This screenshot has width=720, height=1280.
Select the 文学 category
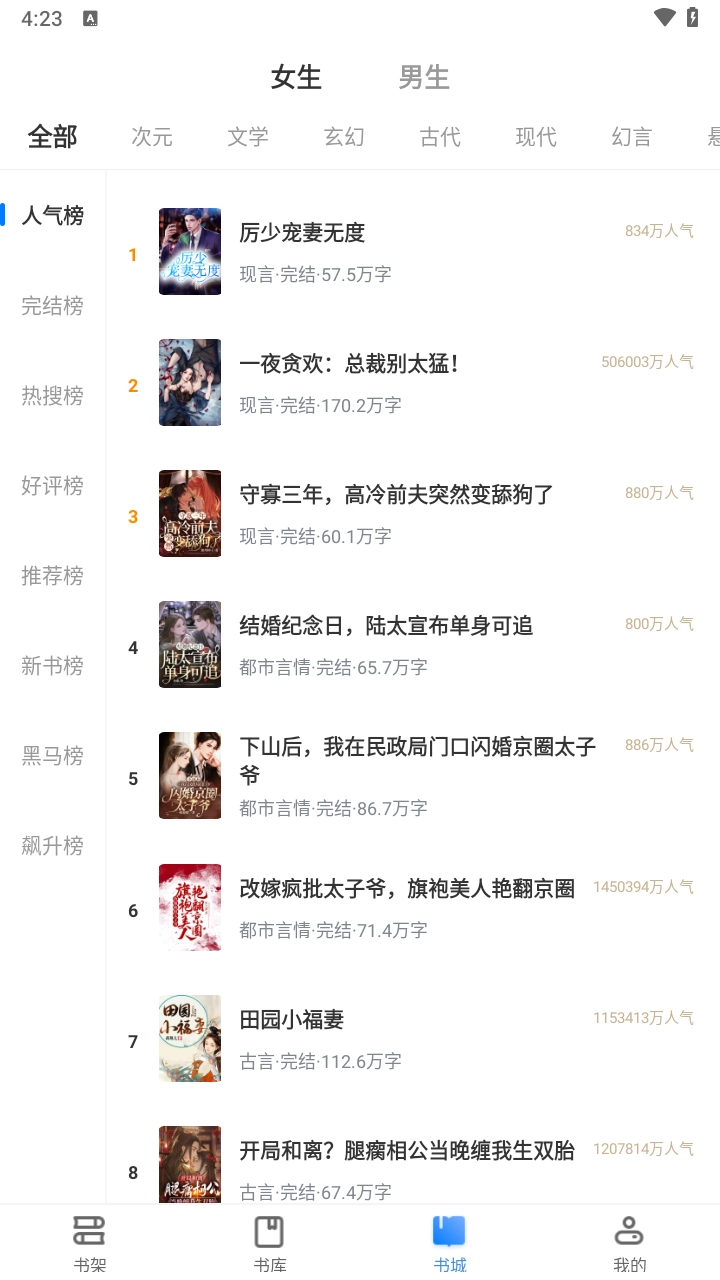pos(248,137)
